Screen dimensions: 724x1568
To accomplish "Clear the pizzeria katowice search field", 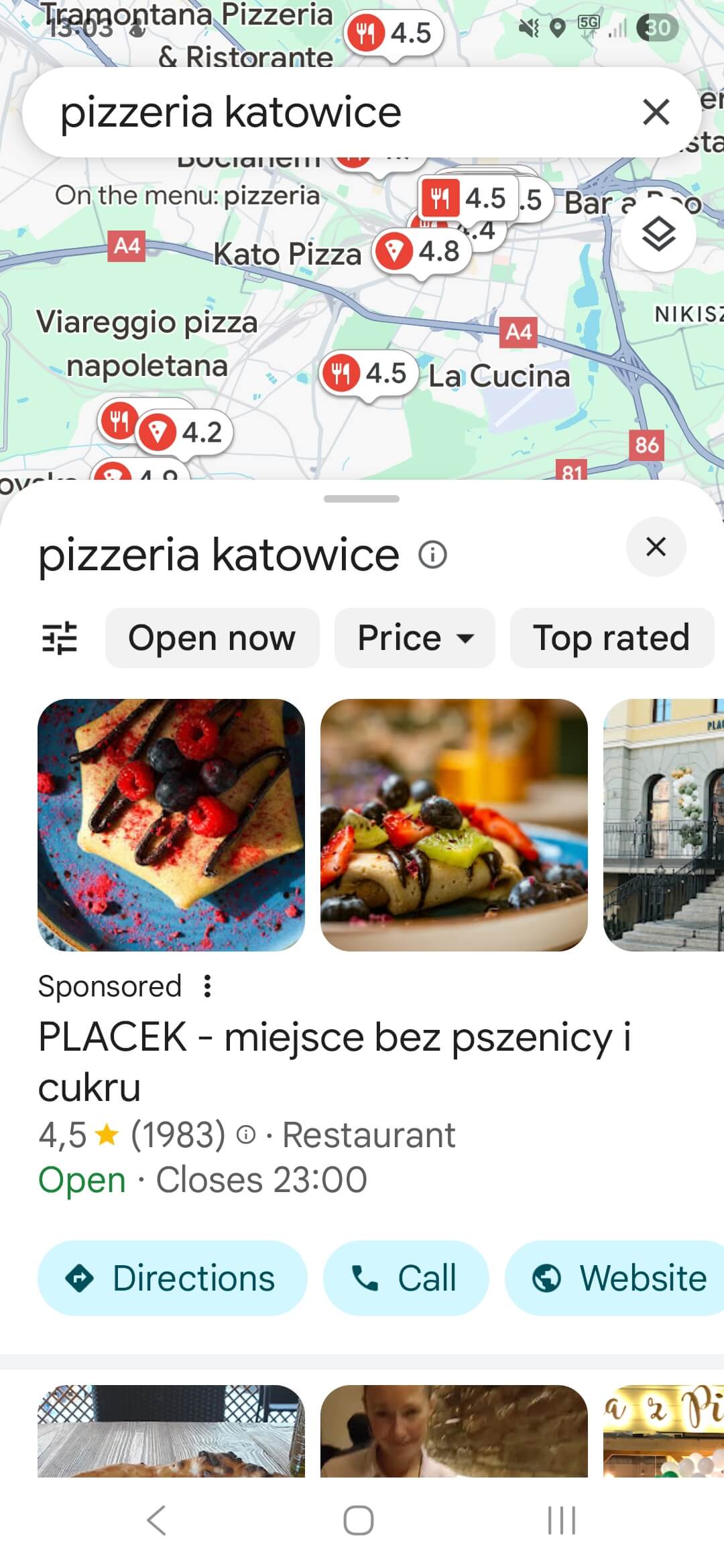I will click(656, 112).
